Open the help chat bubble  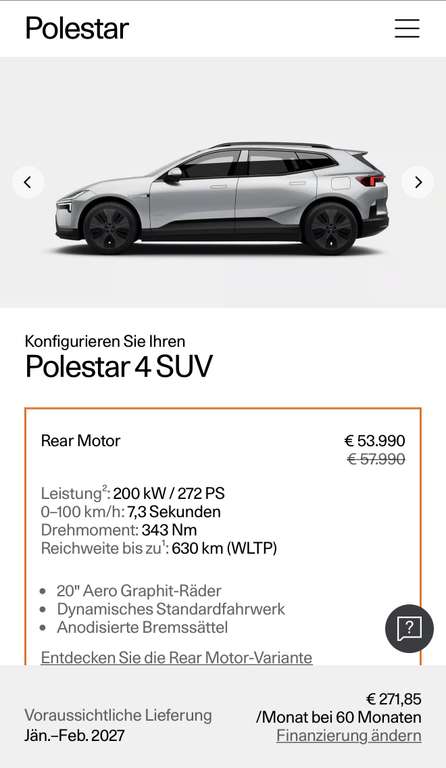point(409,628)
